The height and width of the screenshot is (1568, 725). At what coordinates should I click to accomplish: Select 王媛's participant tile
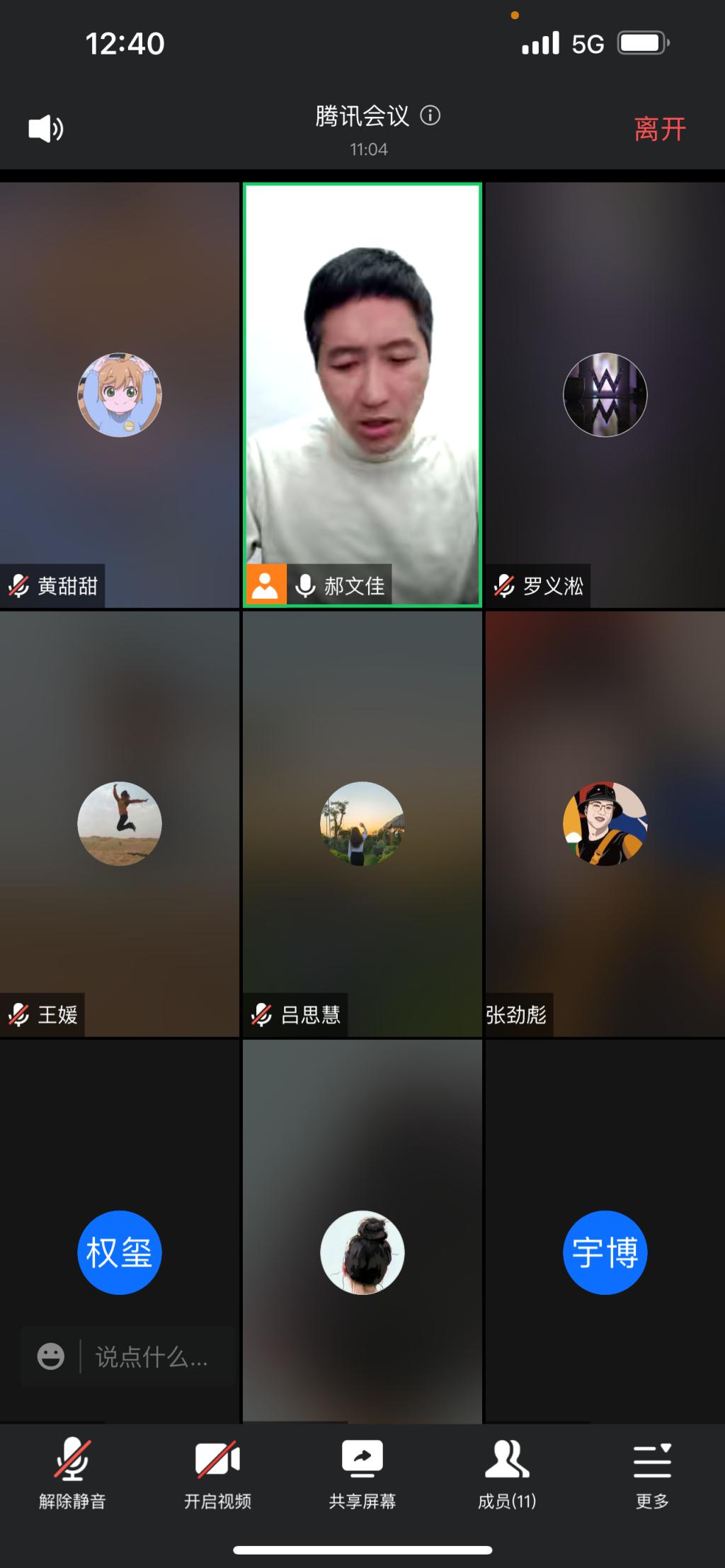[x=120, y=823]
